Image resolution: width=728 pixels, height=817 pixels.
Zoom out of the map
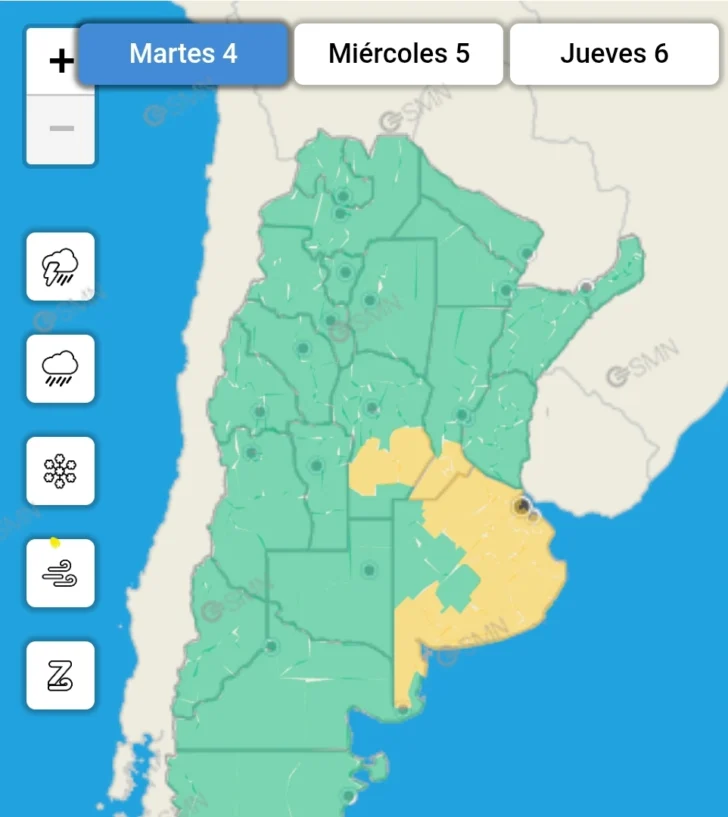(60, 130)
